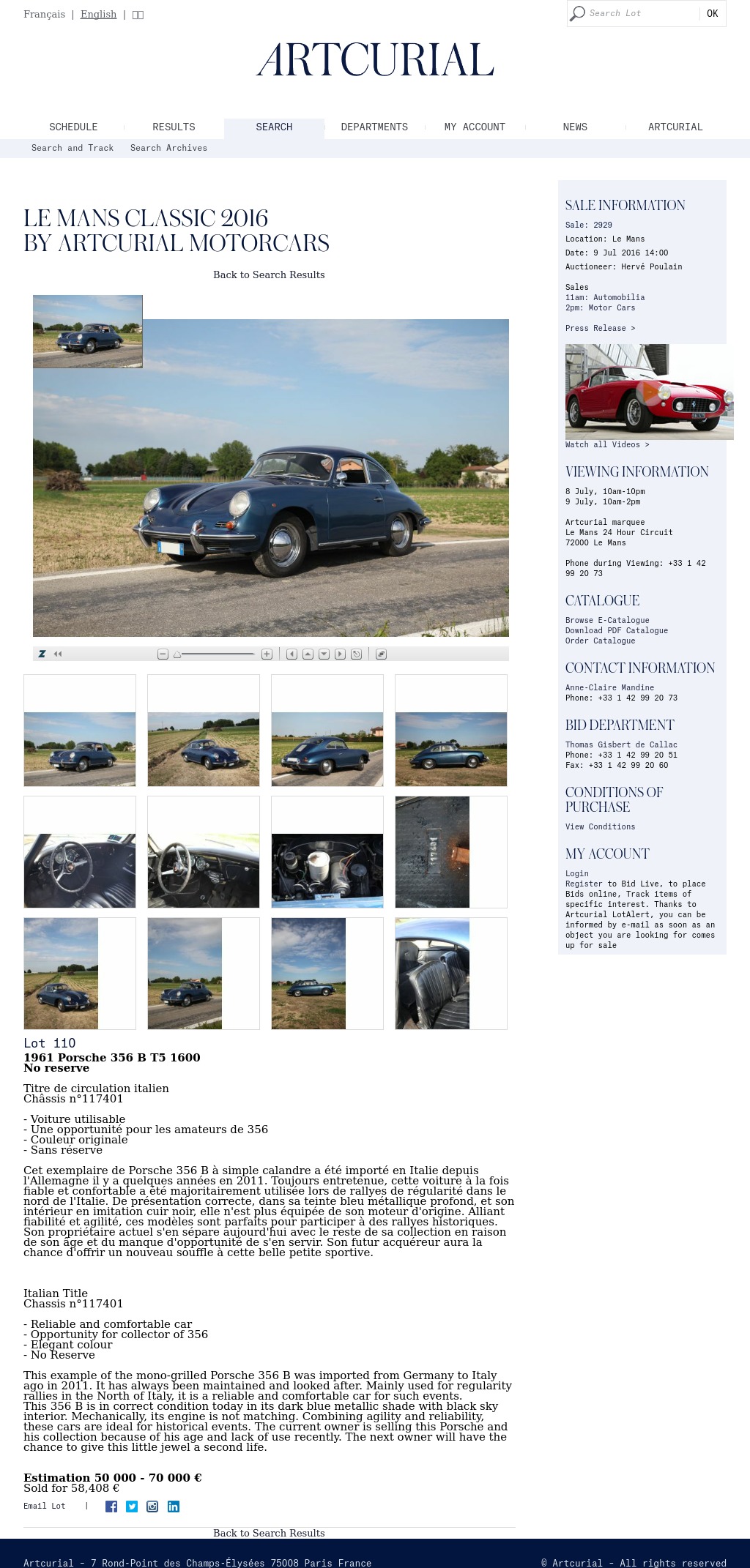Image resolution: width=750 pixels, height=1568 pixels.
Task: Watch all Videos link
Action: click(x=606, y=444)
